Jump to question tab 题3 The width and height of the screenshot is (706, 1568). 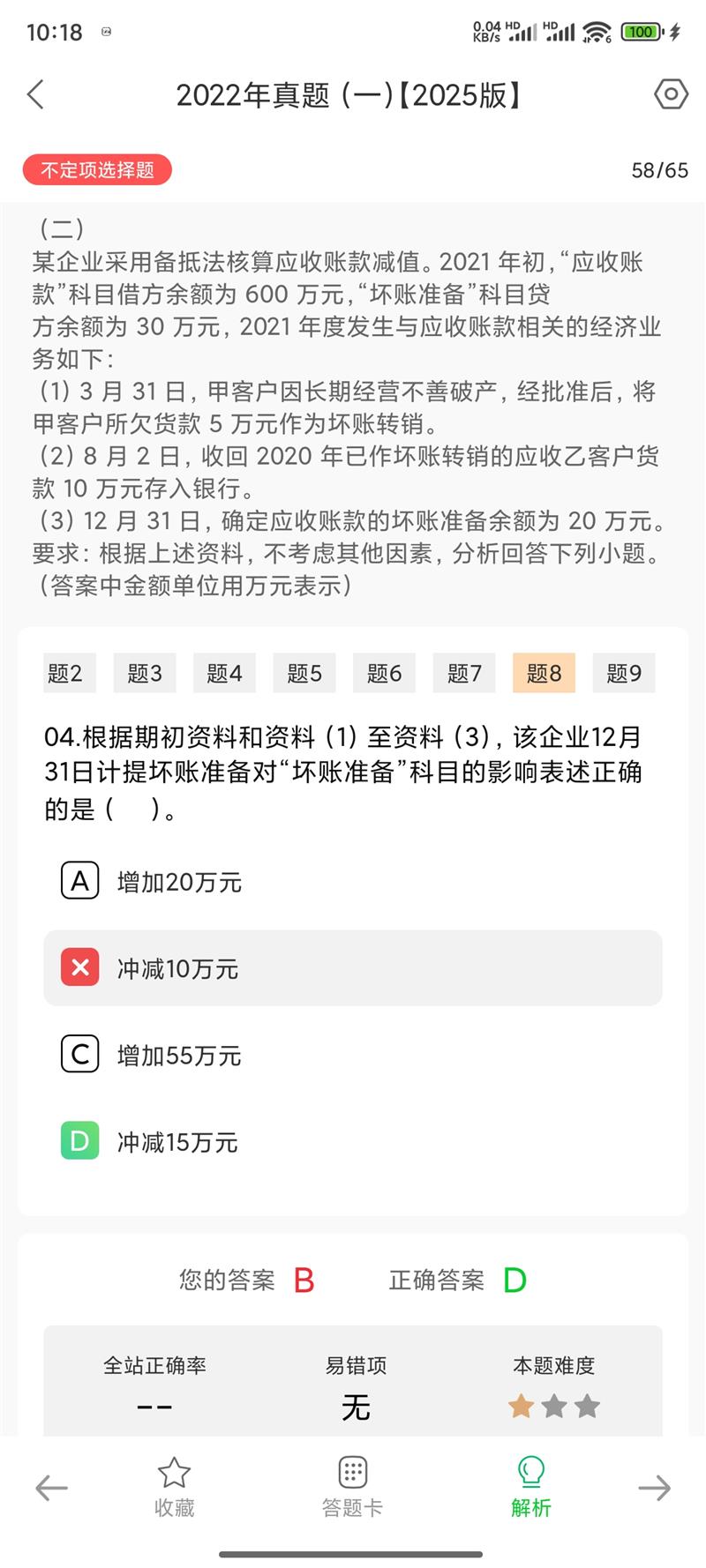click(145, 674)
